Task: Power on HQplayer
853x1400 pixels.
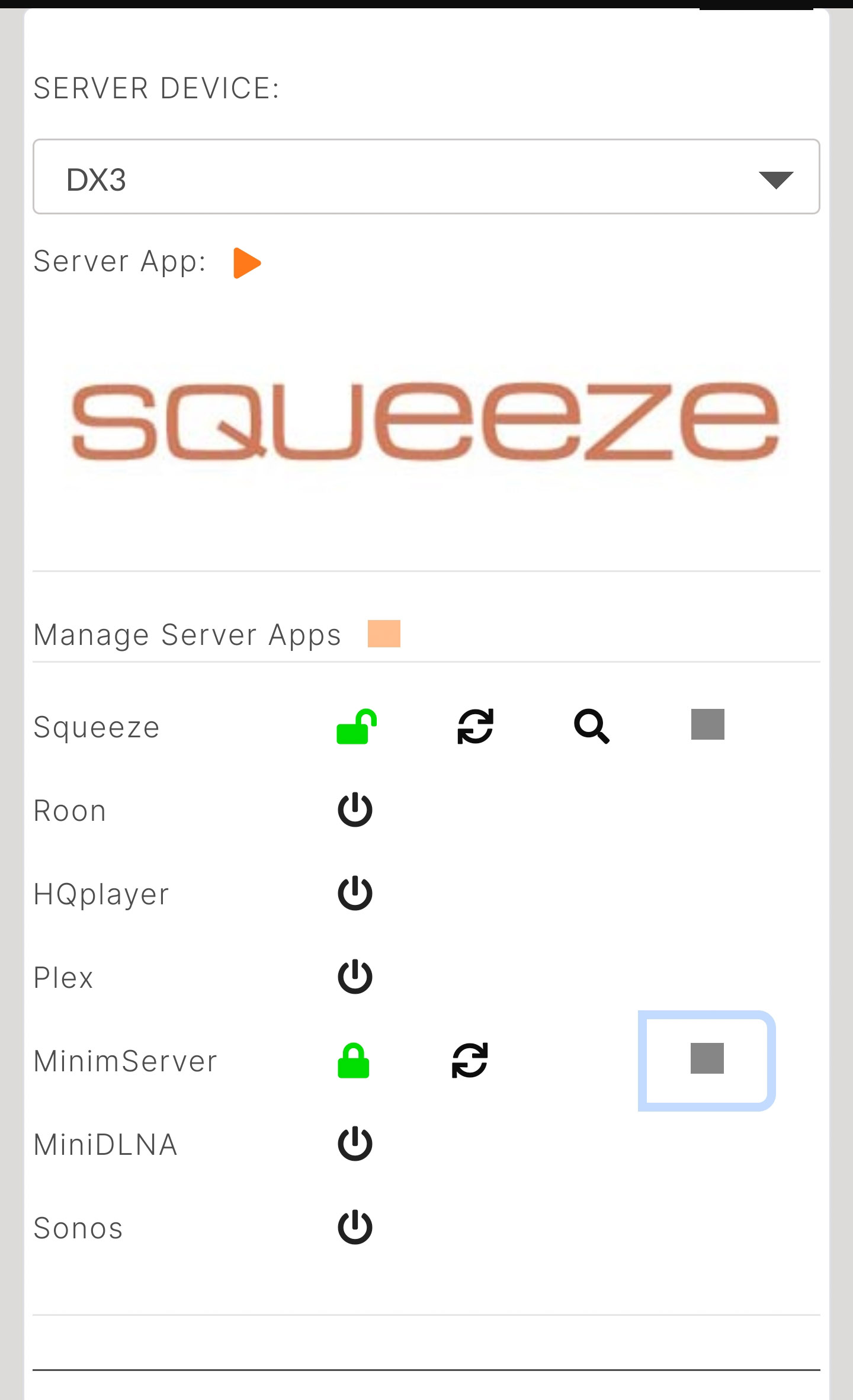Action: [x=355, y=893]
